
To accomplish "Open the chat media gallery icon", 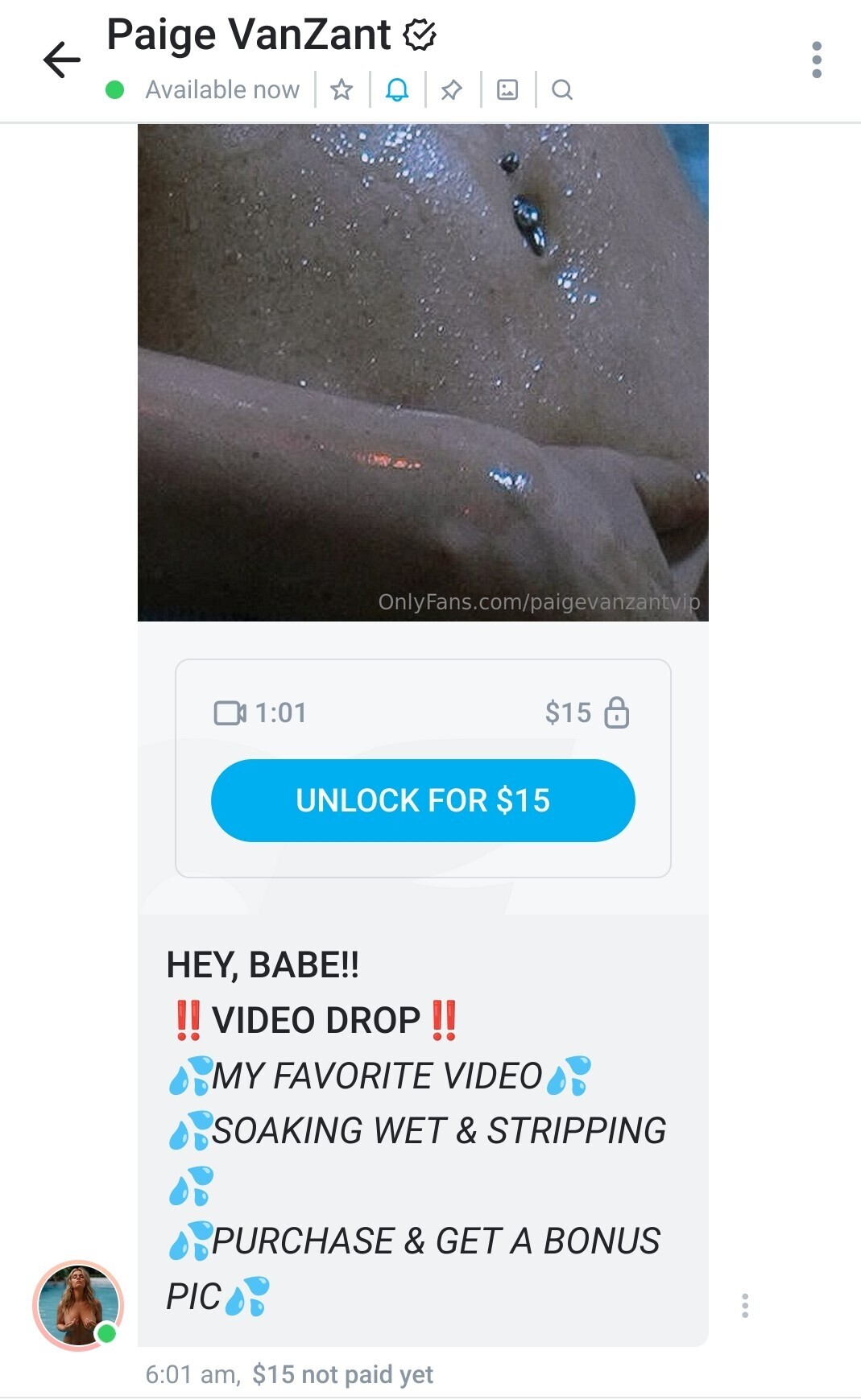I will click(x=507, y=89).
